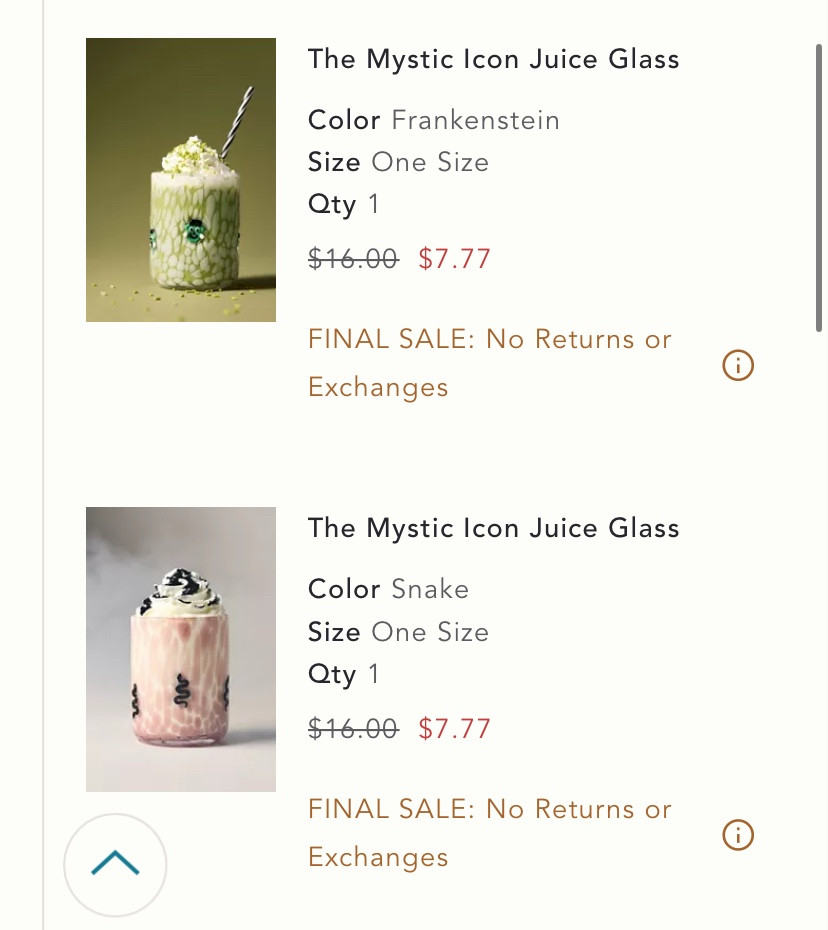Select the Color Frankenstein option text
The width and height of the screenshot is (828, 930).
(x=434, y=120)
